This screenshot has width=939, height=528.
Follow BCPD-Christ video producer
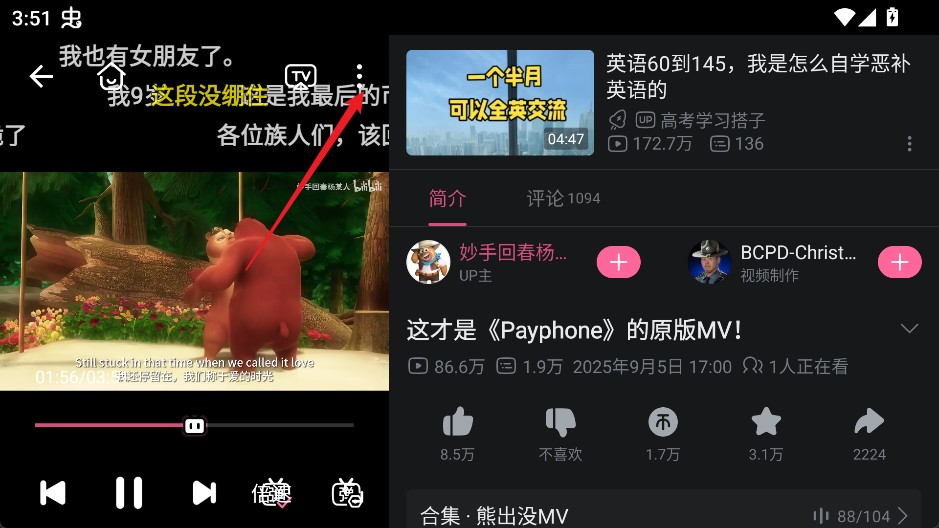(899, 262)
